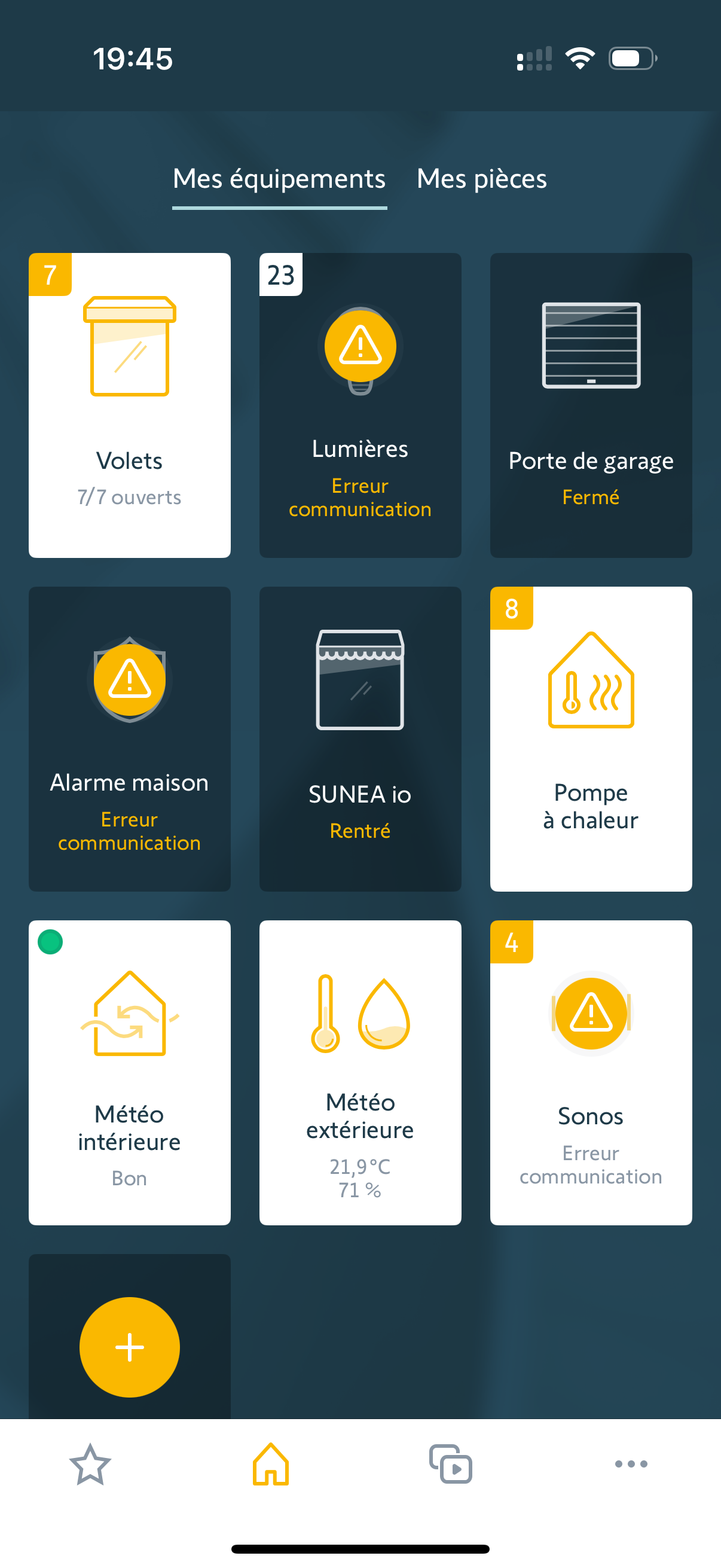Screen dimensions: 721x1568
Task: Switch to the Mes pièces tab
Action: [x=481, y=179]
